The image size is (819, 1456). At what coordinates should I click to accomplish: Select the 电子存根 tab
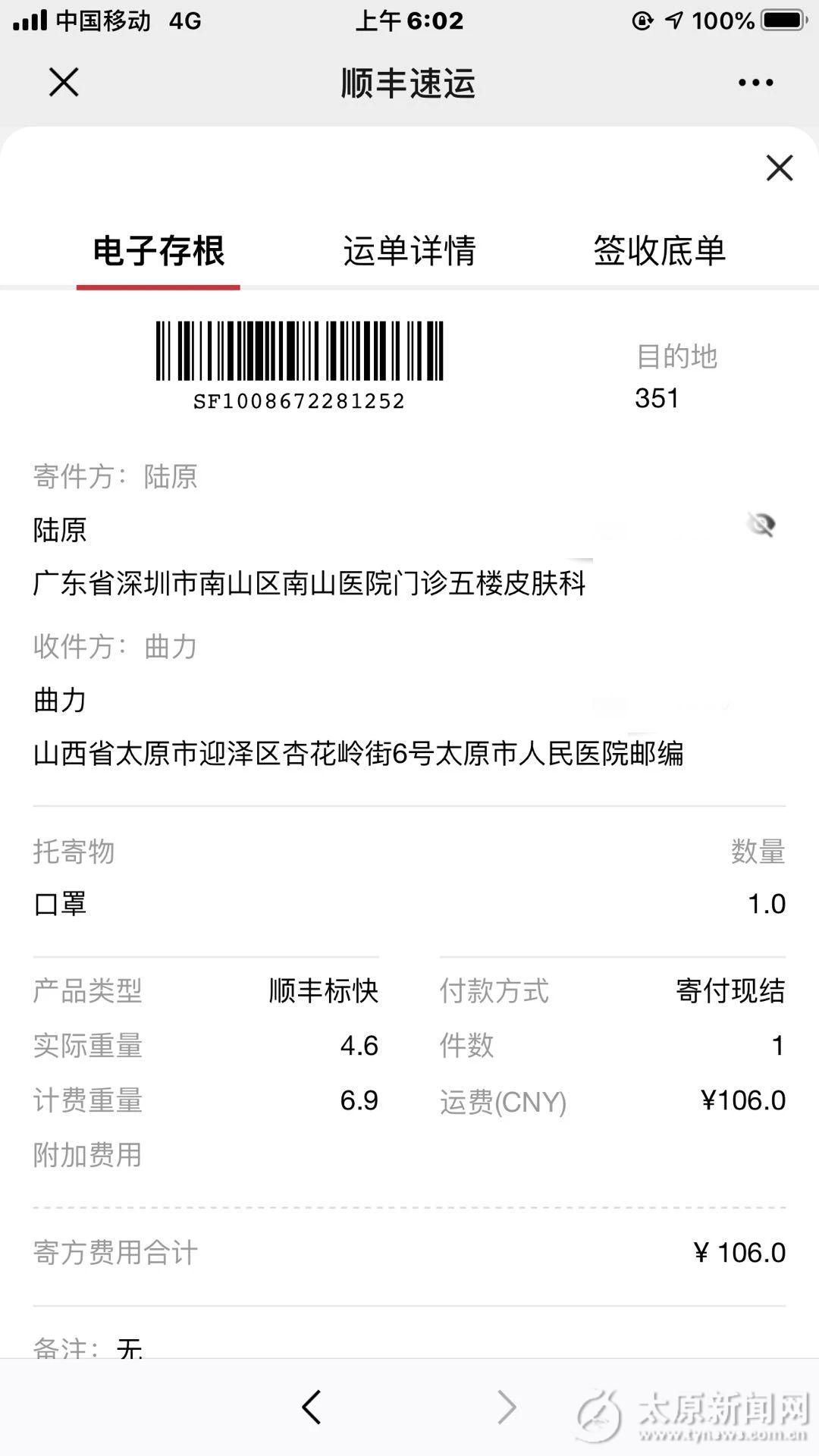158,251
